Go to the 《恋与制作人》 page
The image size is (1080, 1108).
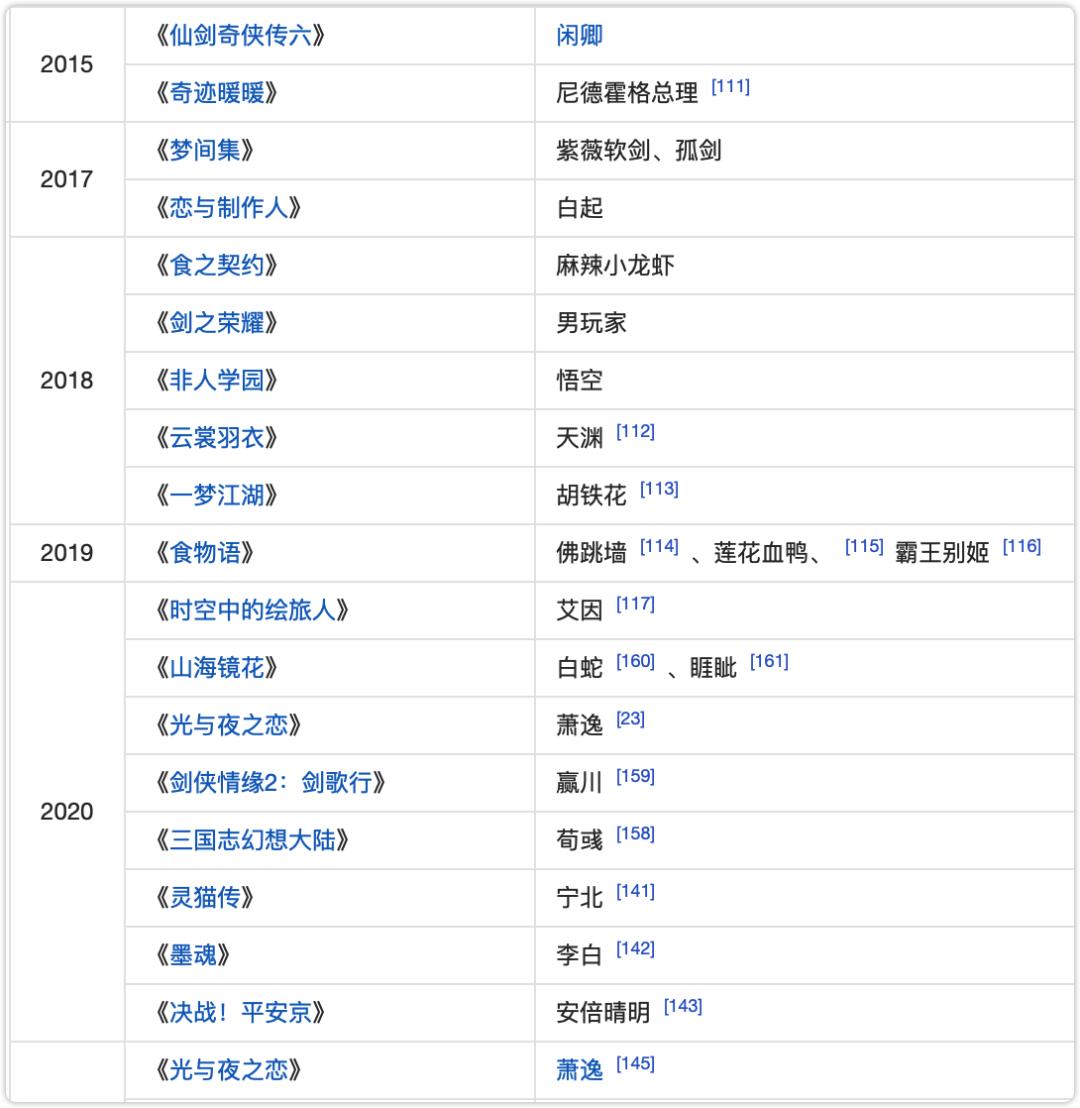click(x=230, y=209)
